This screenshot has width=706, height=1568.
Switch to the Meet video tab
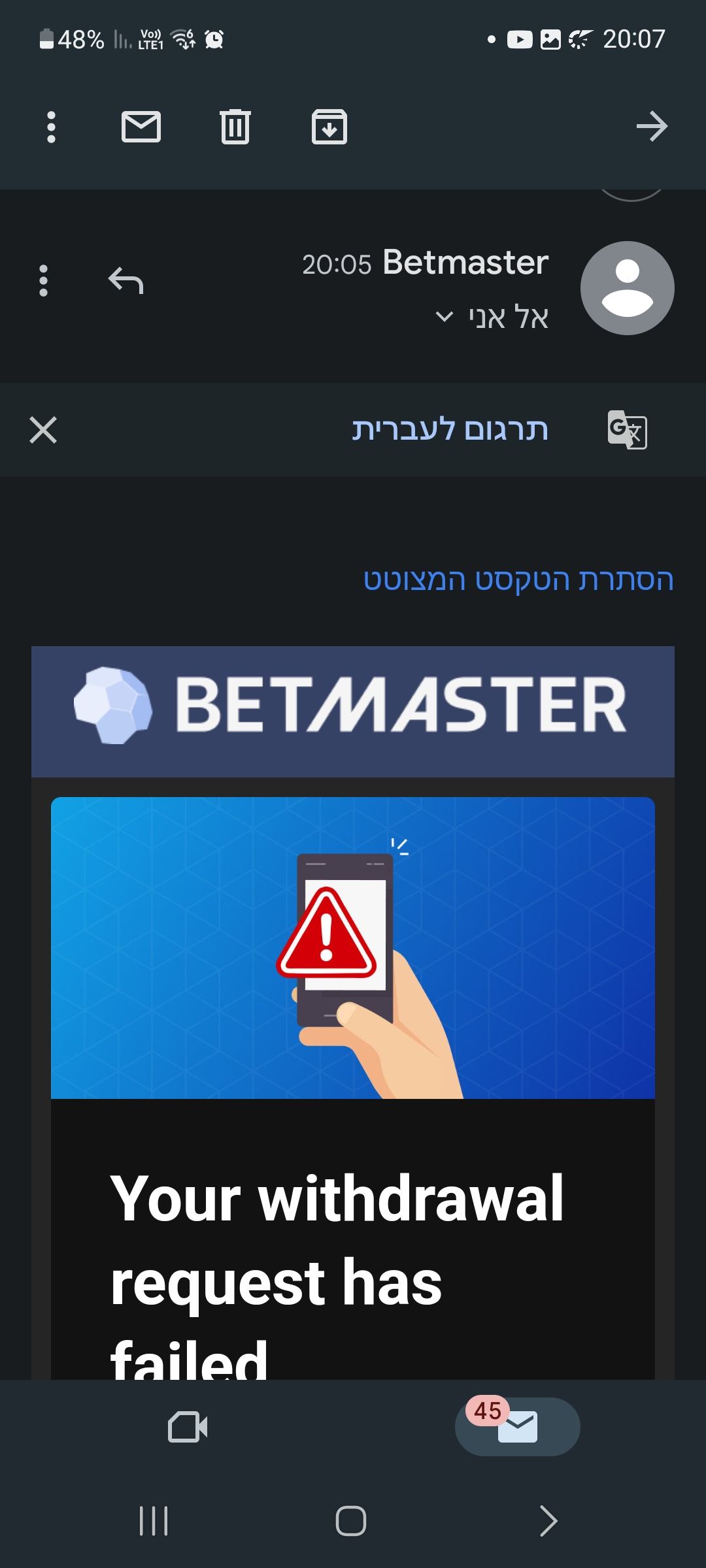point(188,1427)
